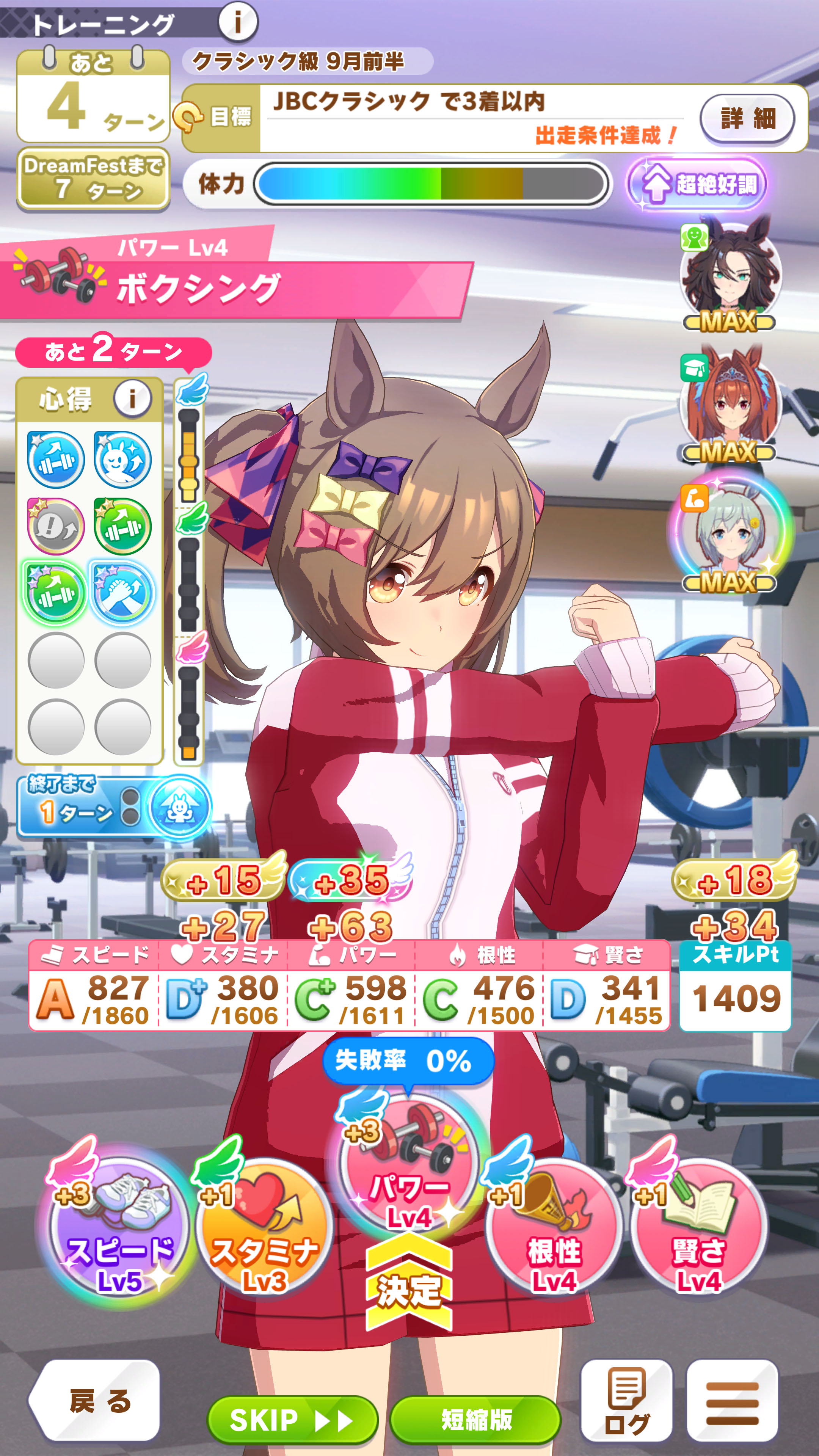The image size is (819, 1456).
Task: Open the training info icon
Action: coord(238,22)
